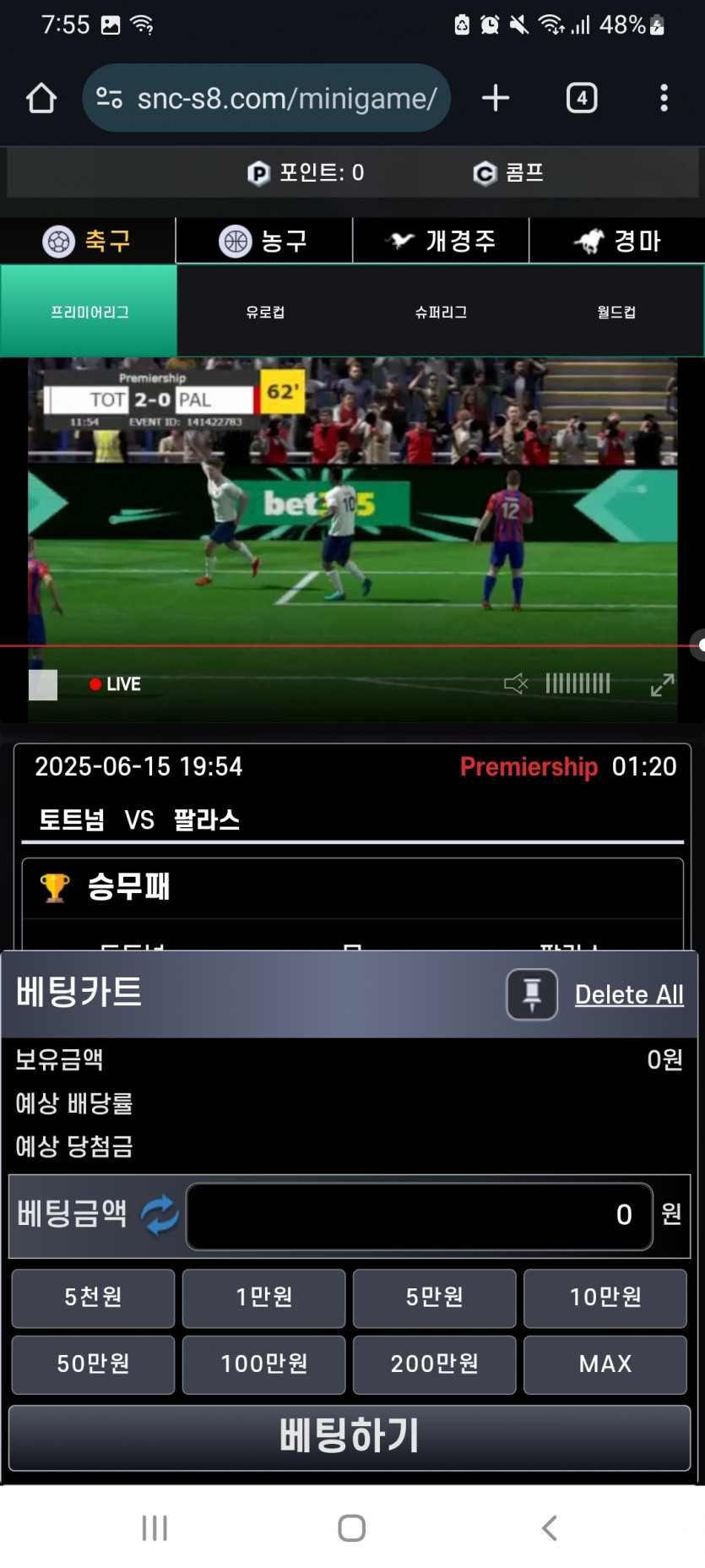This screenshot has width=705, height=1568.
Task: Switch to the 농구 tab
Action: (263, 242)
